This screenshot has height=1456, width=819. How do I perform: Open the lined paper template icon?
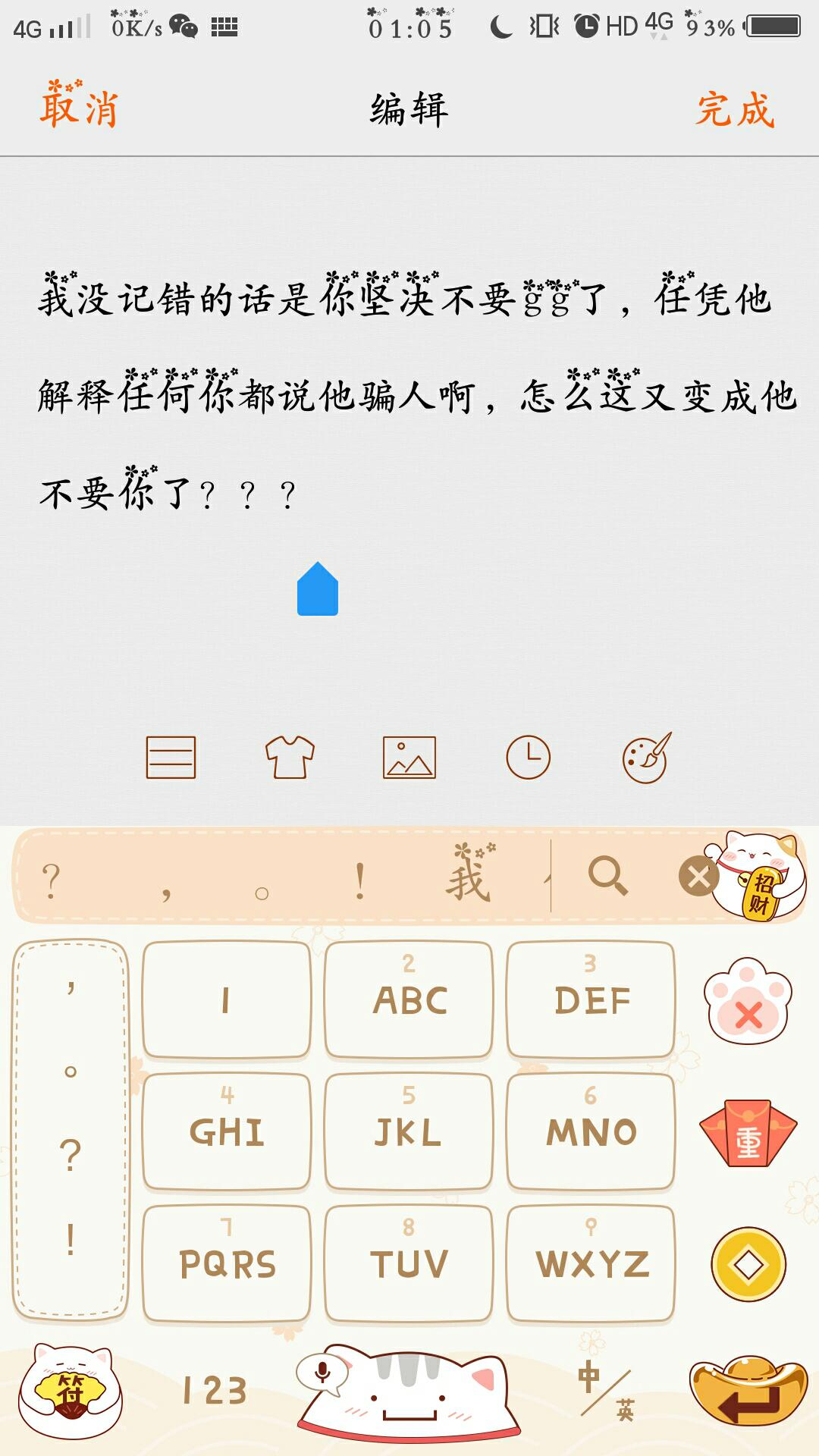tap(171, 757)
